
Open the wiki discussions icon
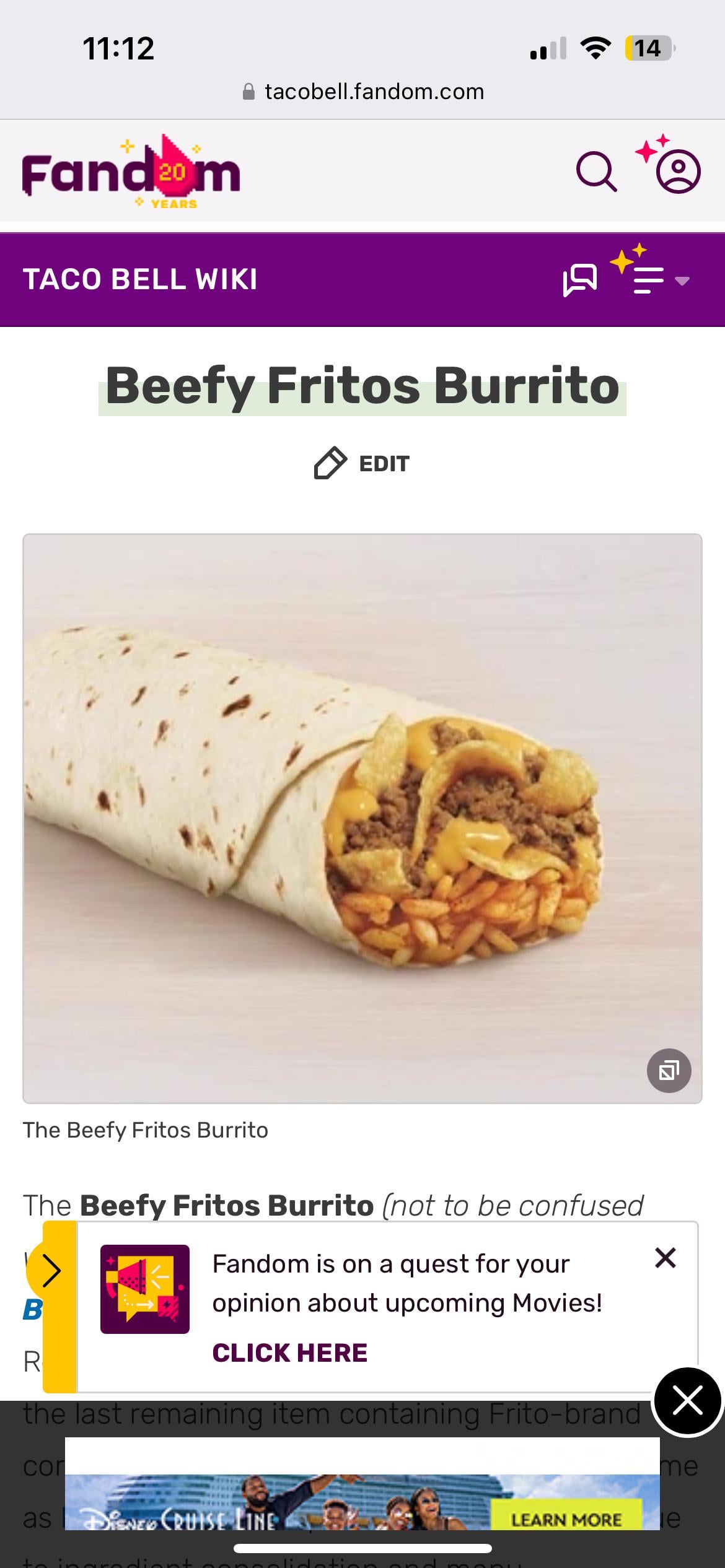[580, 280]
